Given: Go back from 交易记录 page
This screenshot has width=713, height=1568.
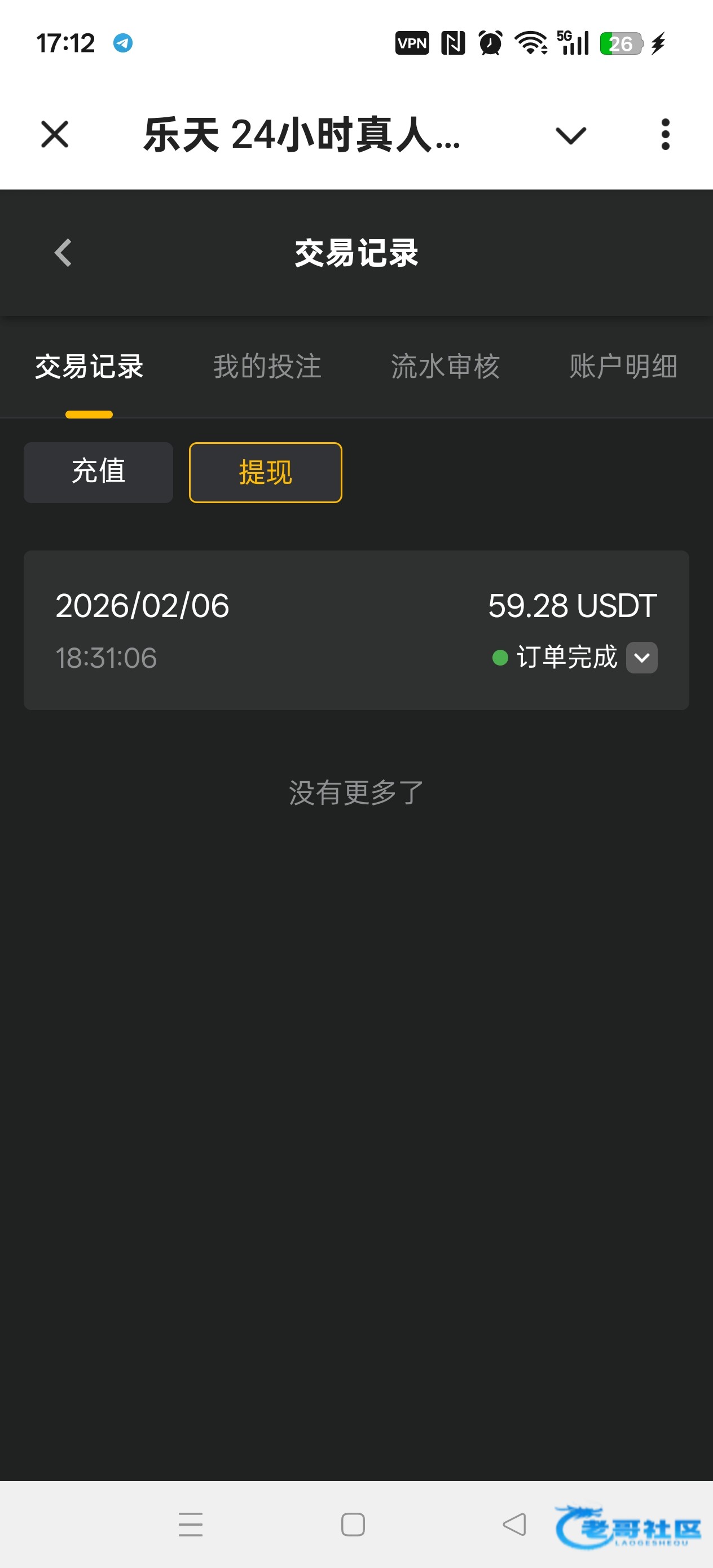Looking at the screenshot, I should [63, 253].
